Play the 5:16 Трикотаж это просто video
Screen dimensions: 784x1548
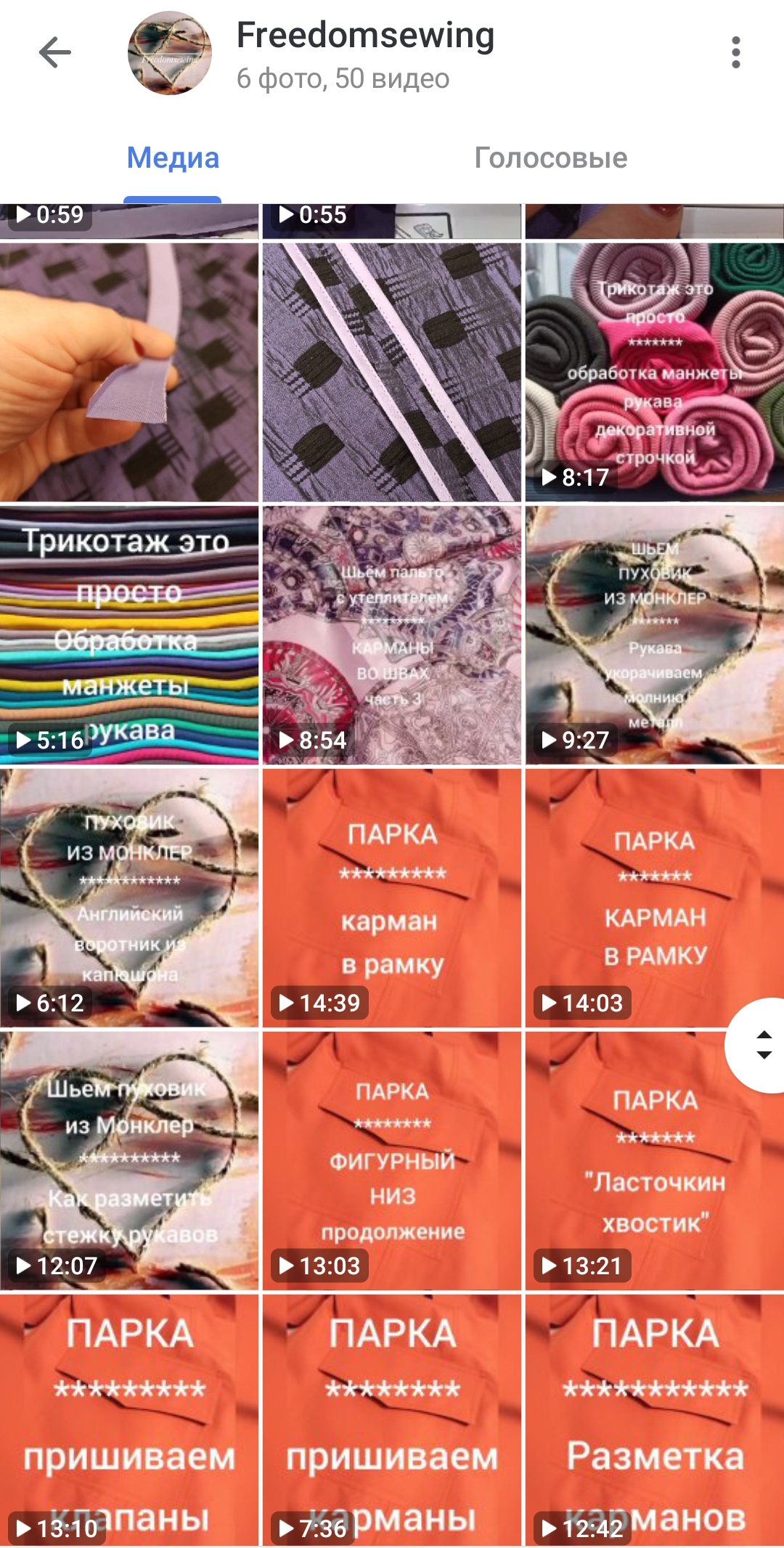coord(129,635)
